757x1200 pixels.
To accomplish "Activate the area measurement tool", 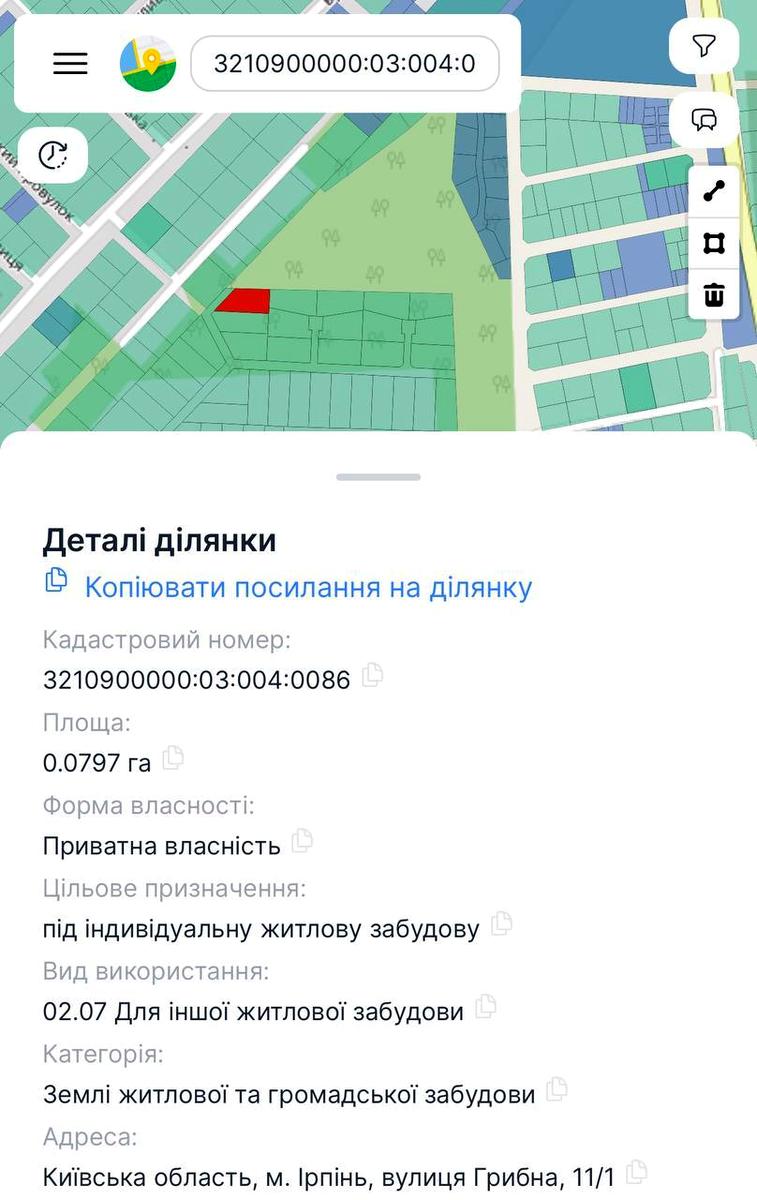I will tap(712, 243).
